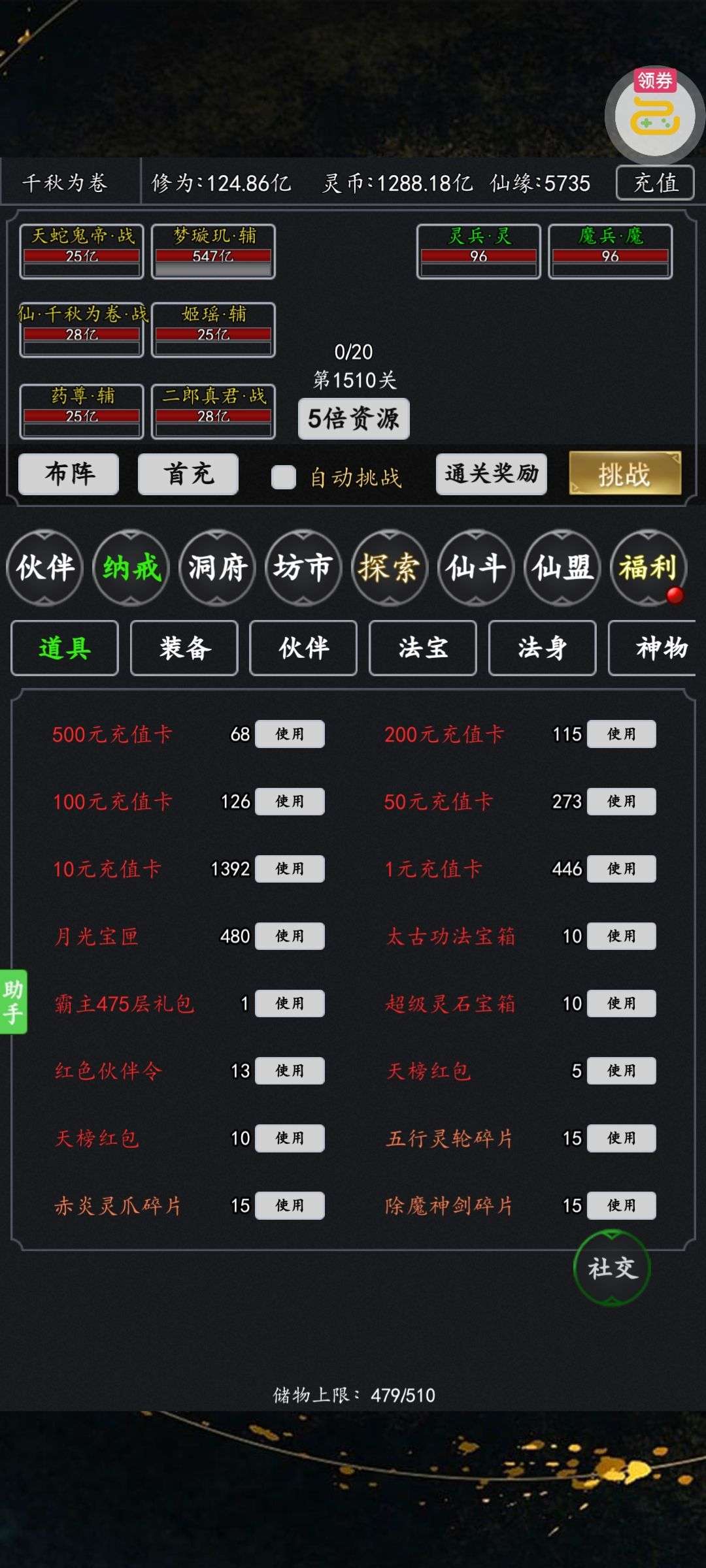706x1568 pixels.
Task: View 通关奖励 stage rewards
Action: [x=491, y=474]
